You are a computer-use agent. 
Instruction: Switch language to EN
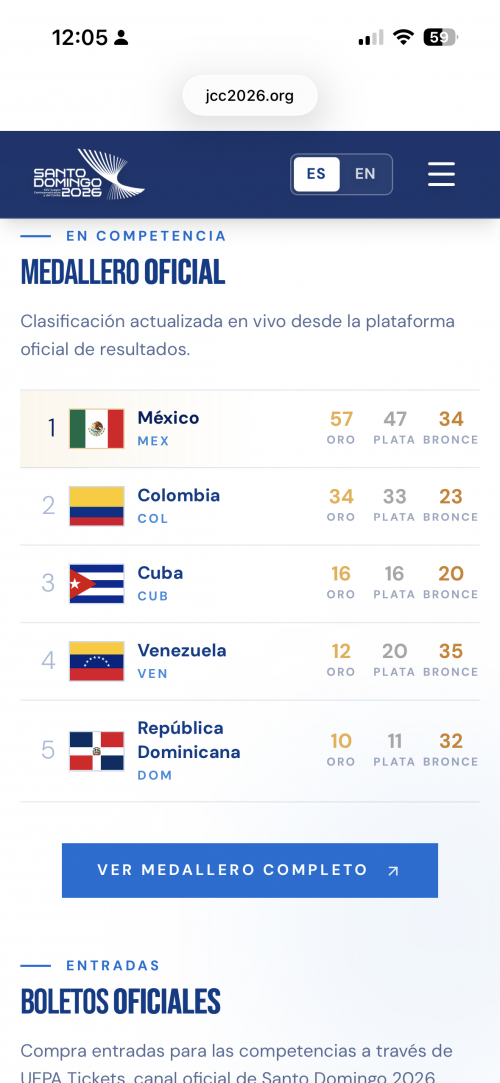(x=365, y=174)
